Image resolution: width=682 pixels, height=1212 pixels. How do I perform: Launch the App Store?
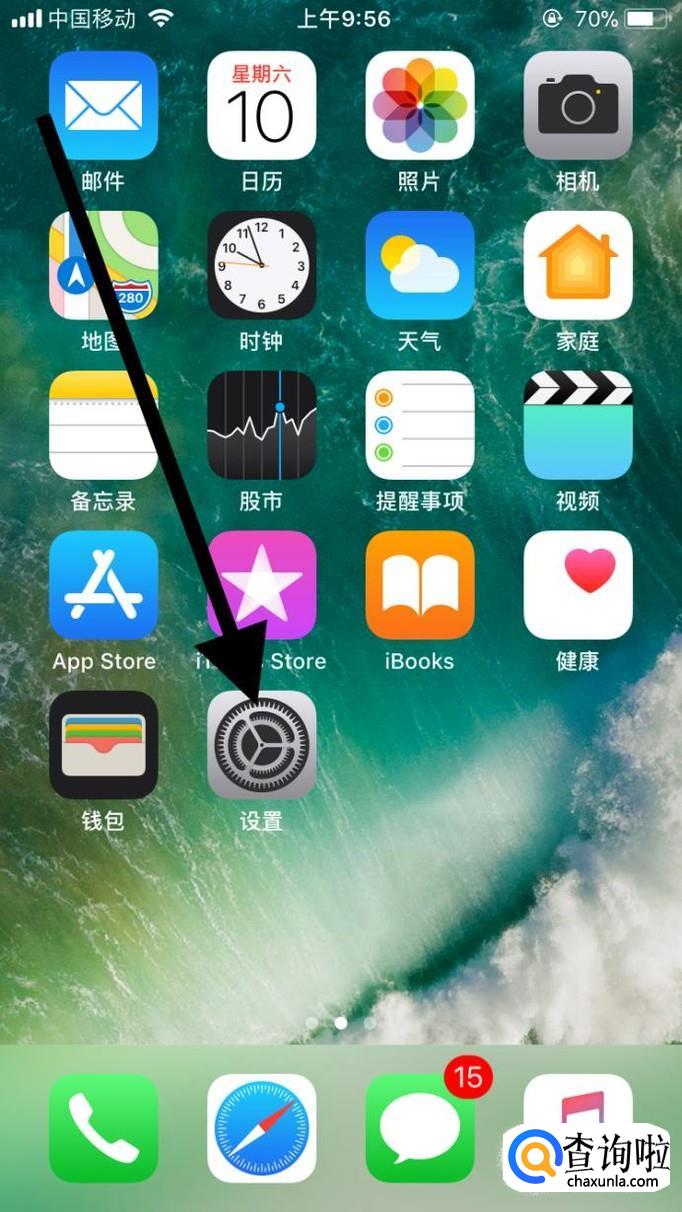tap(104, 585)
